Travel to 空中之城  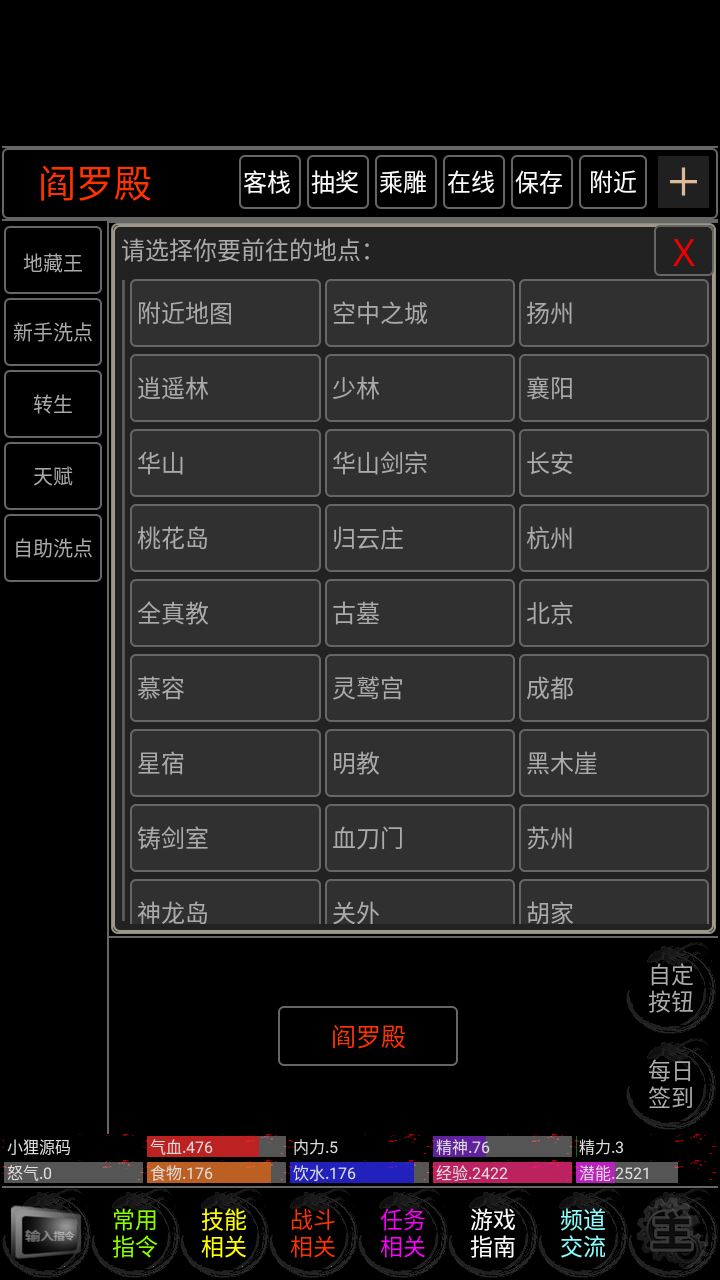(x=419, y=313)
